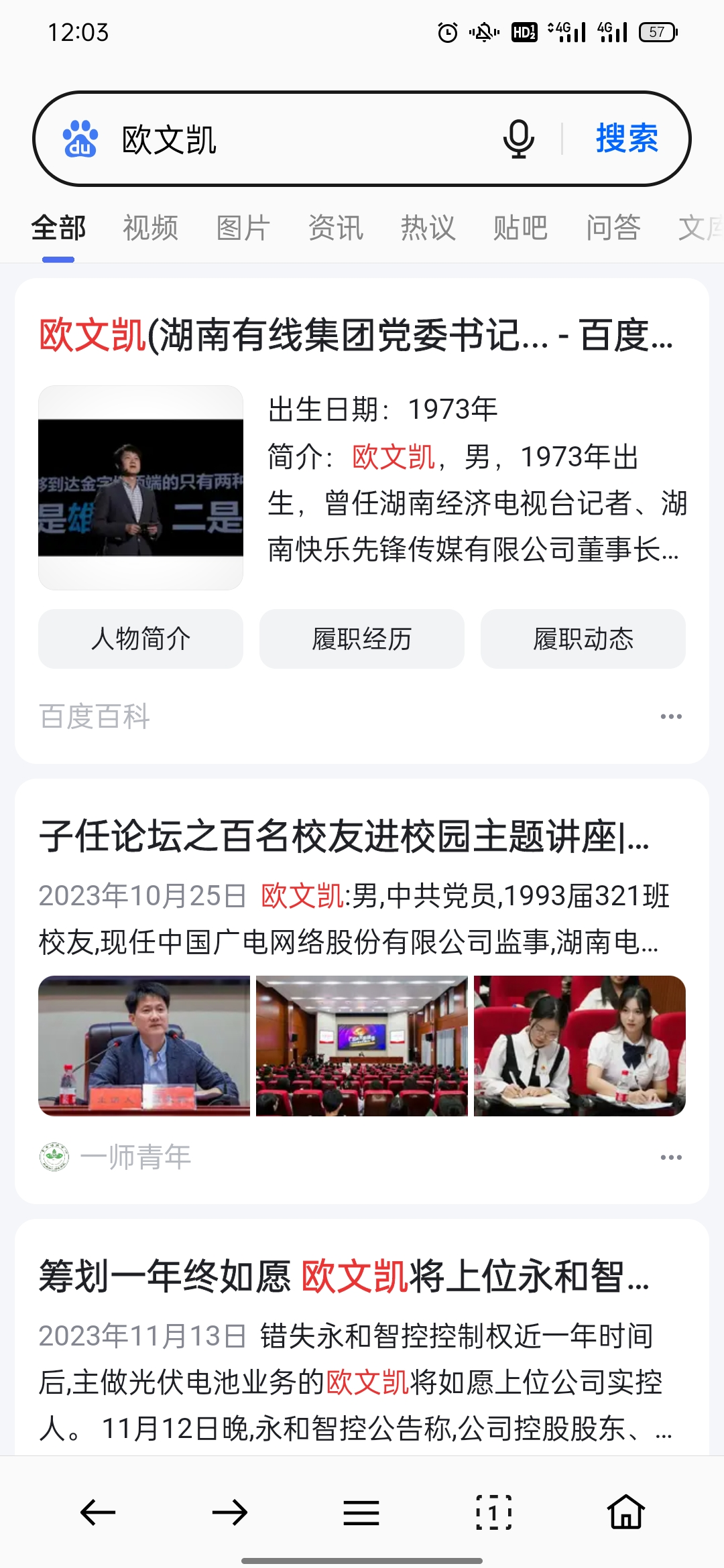
Task: Switch to the 资讯 tab
Action: tap(335, 228)
